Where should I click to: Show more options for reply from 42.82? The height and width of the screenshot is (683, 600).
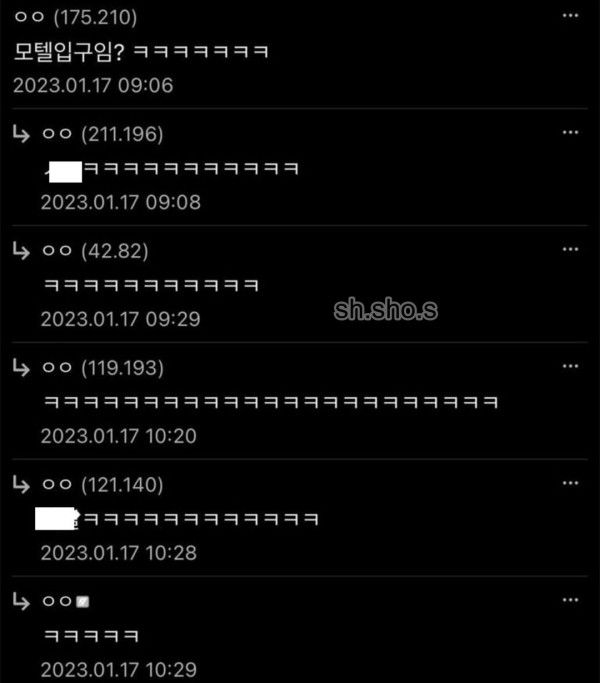coord(570,250)
